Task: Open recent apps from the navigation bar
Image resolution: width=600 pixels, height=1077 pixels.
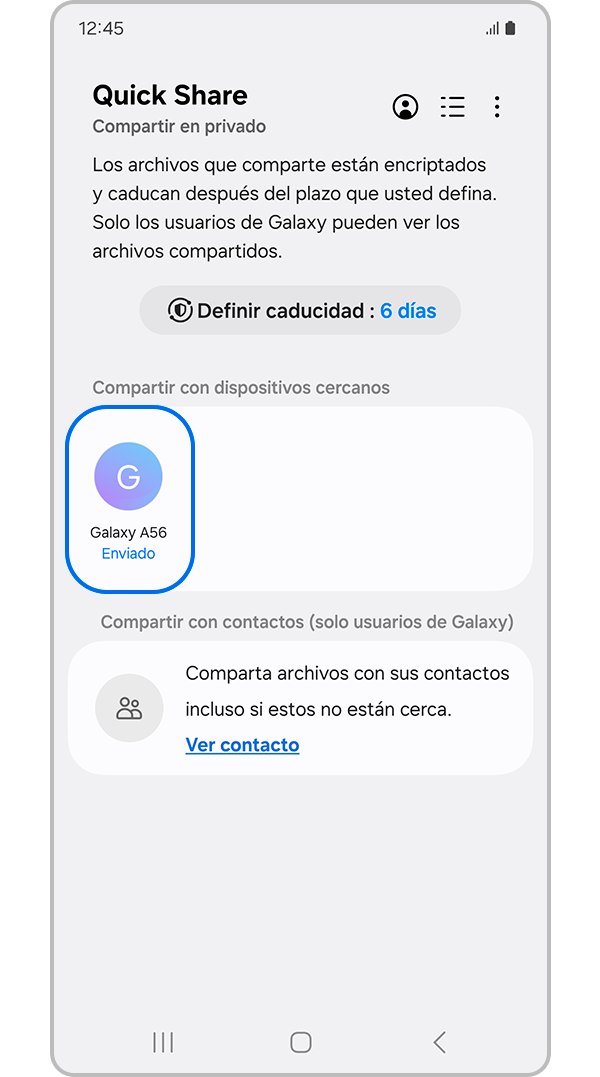Action: (162, 1042)
